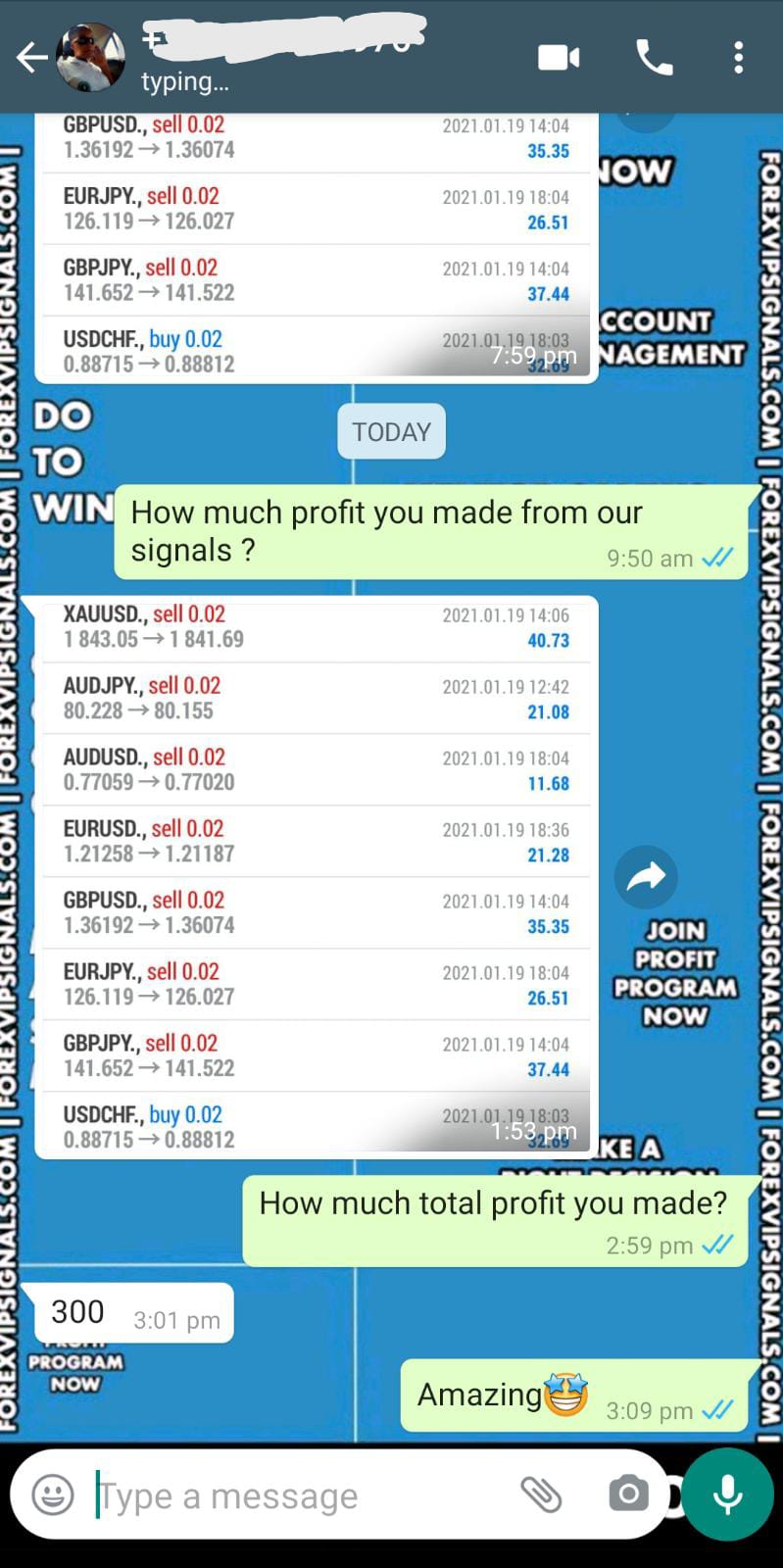This screenshot has height=1568, width=783.
Task: Go back to the chats list
Action: [x=31, y=58]
